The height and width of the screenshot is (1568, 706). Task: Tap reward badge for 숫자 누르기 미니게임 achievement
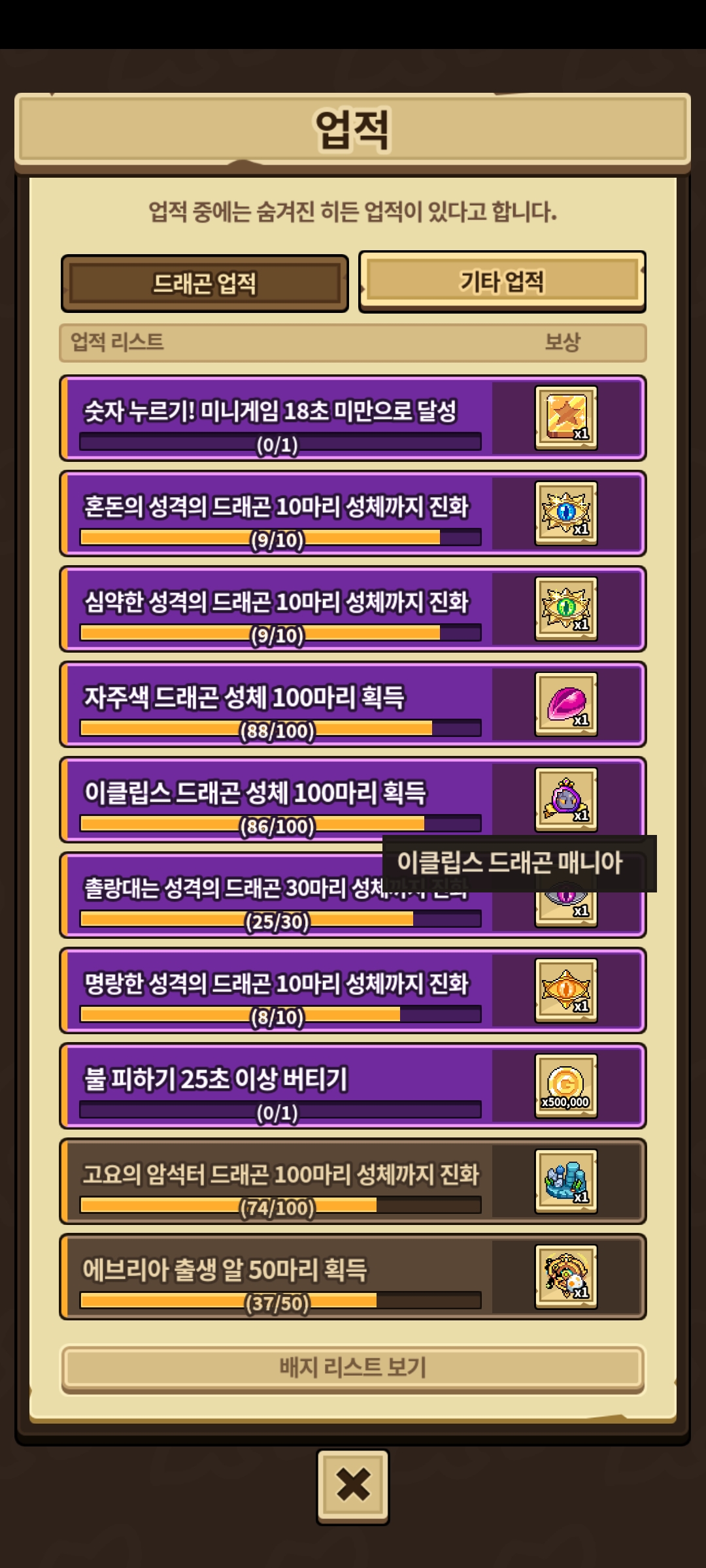(566, 418)
